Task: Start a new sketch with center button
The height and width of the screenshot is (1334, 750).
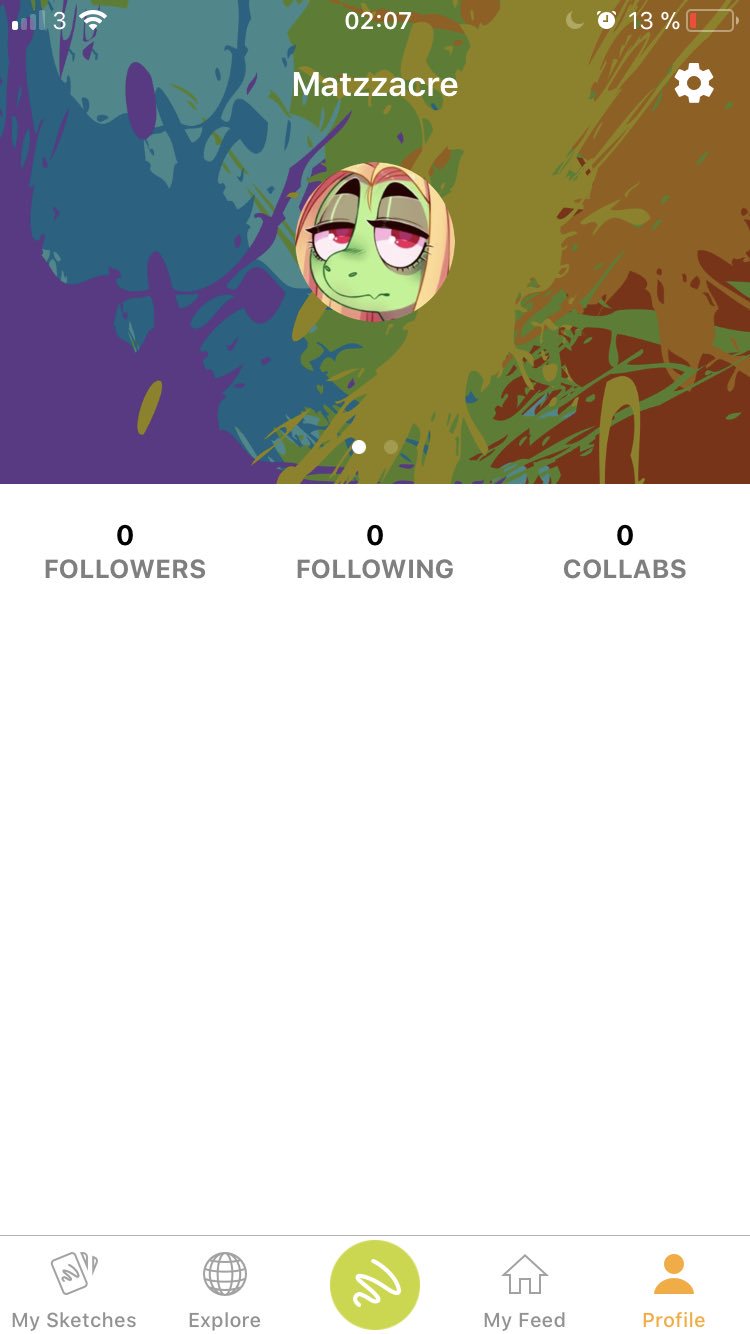Action: 375,1285
